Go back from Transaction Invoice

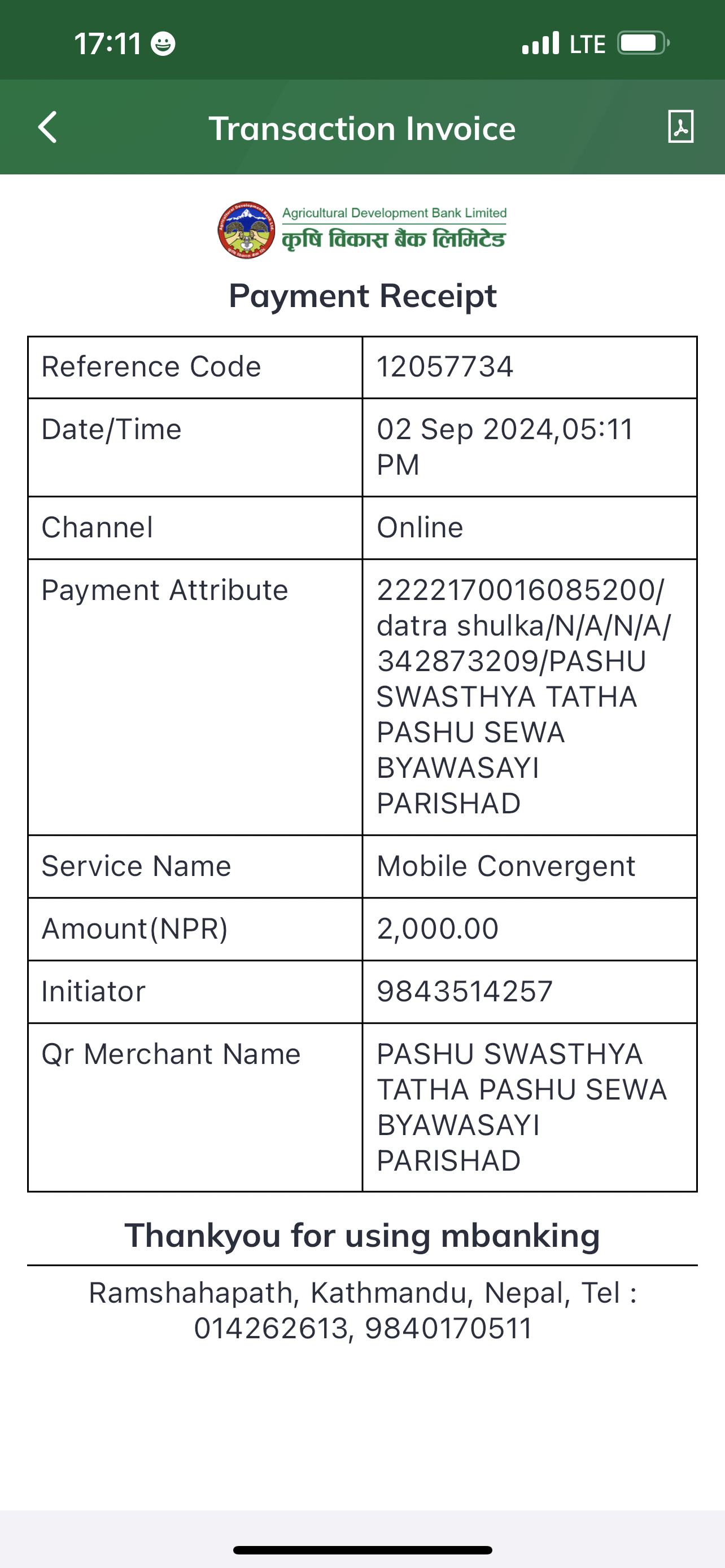click(x=47, y=127)
